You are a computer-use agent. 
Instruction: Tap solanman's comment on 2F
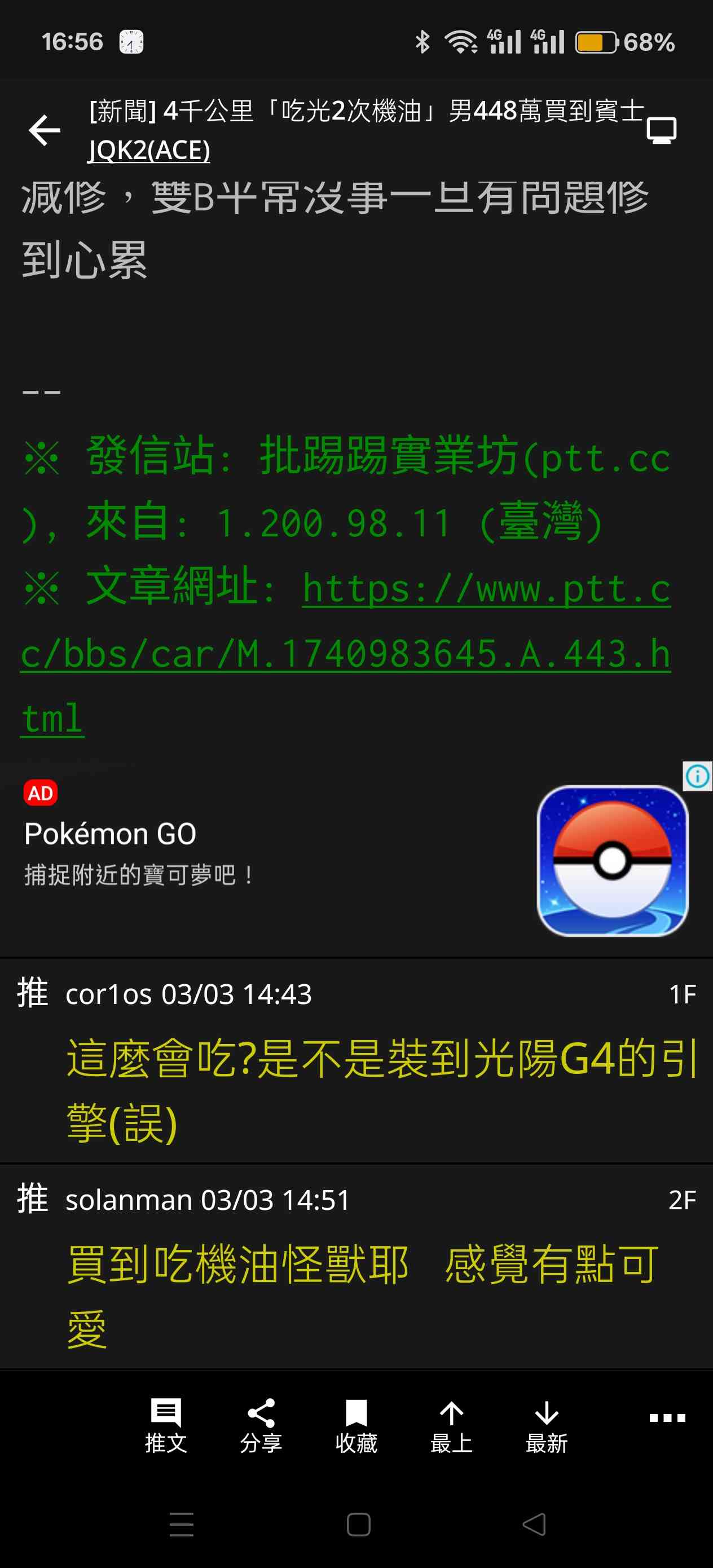pyautogui.click(x=356, y=1267)
